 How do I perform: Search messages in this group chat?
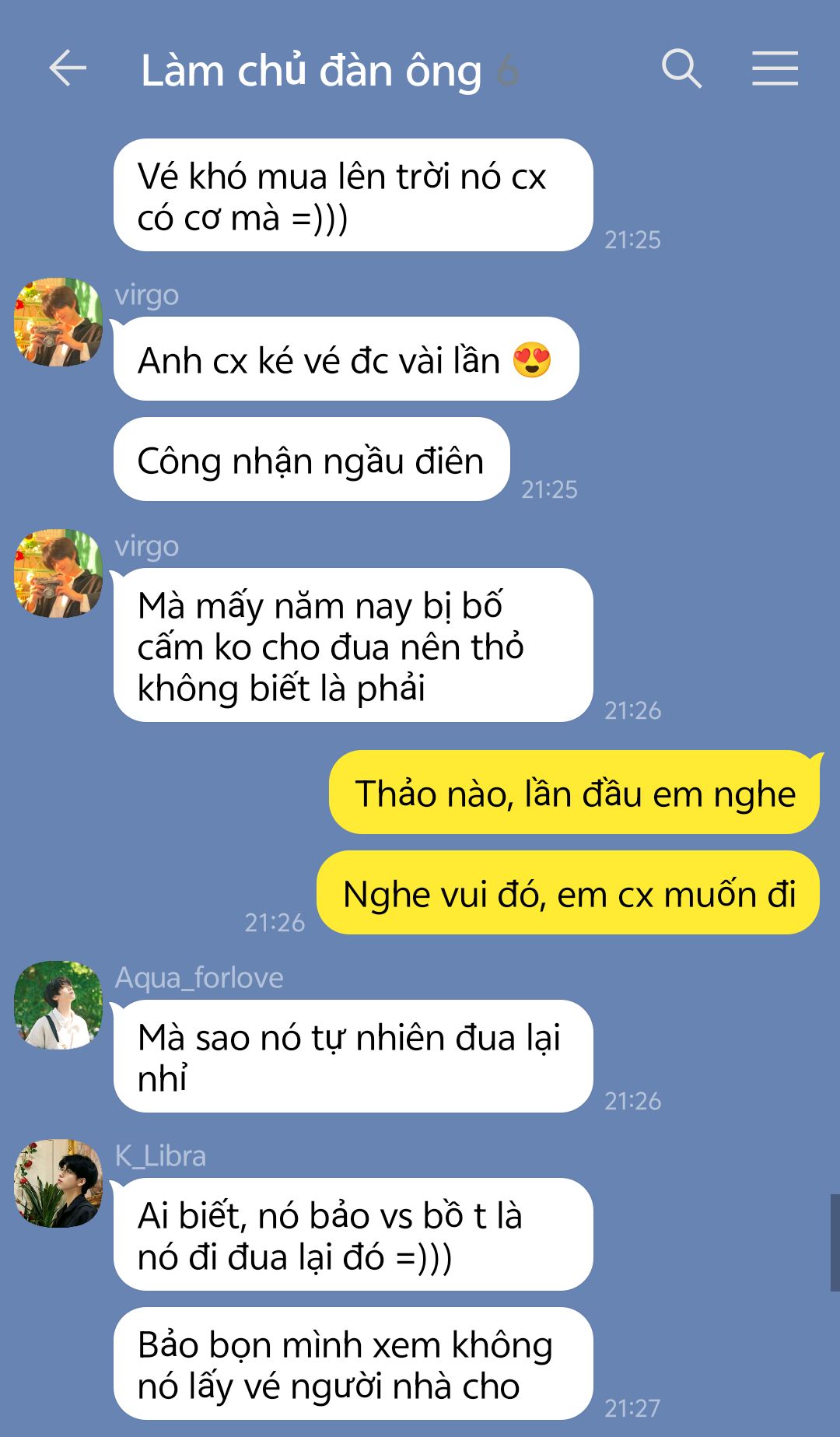pos(681,68)
